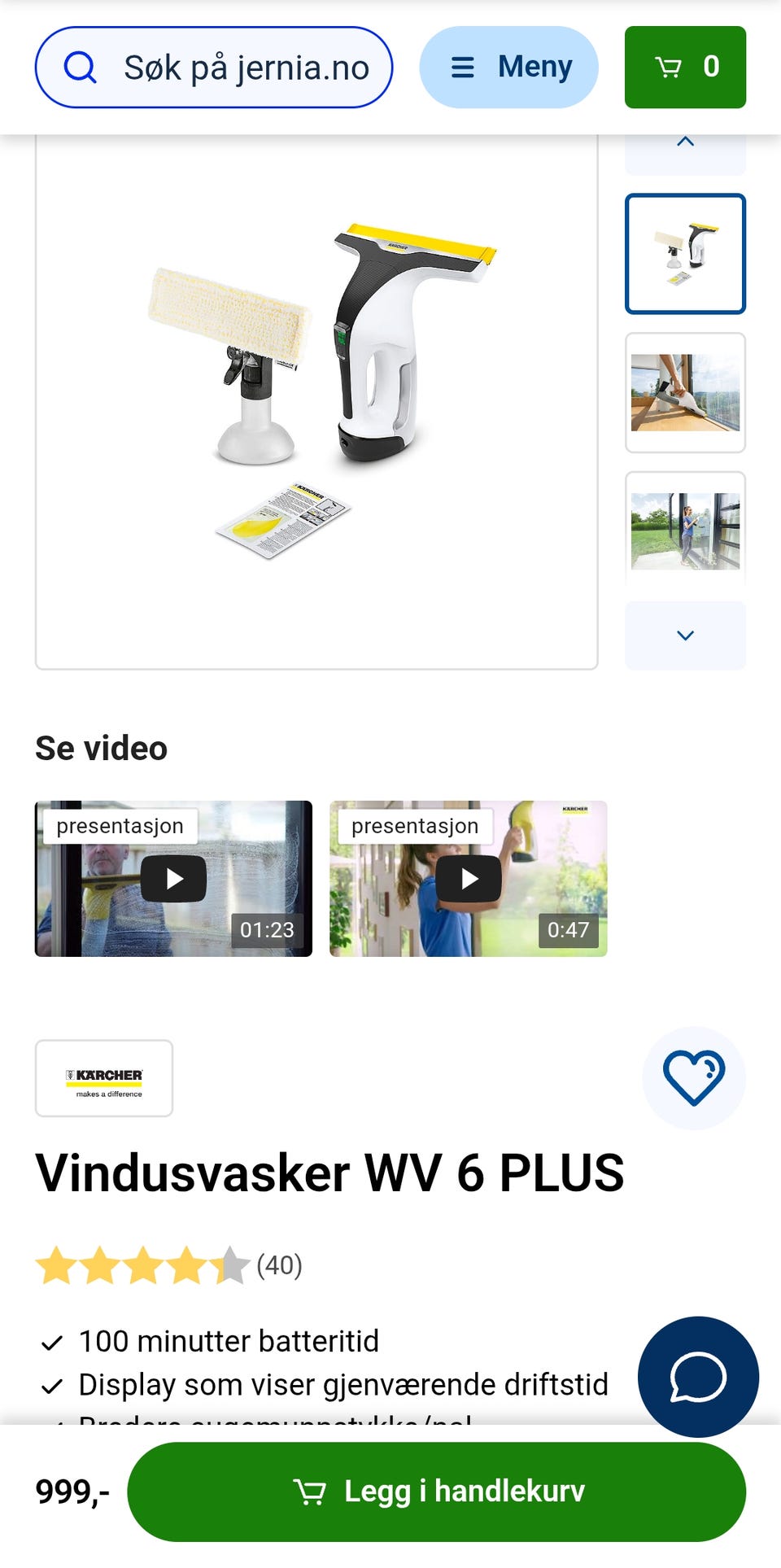Toggle the wishlist state for WV 6 PLUS
The height and width of the screenshot is (1568, 781).
693,1078
